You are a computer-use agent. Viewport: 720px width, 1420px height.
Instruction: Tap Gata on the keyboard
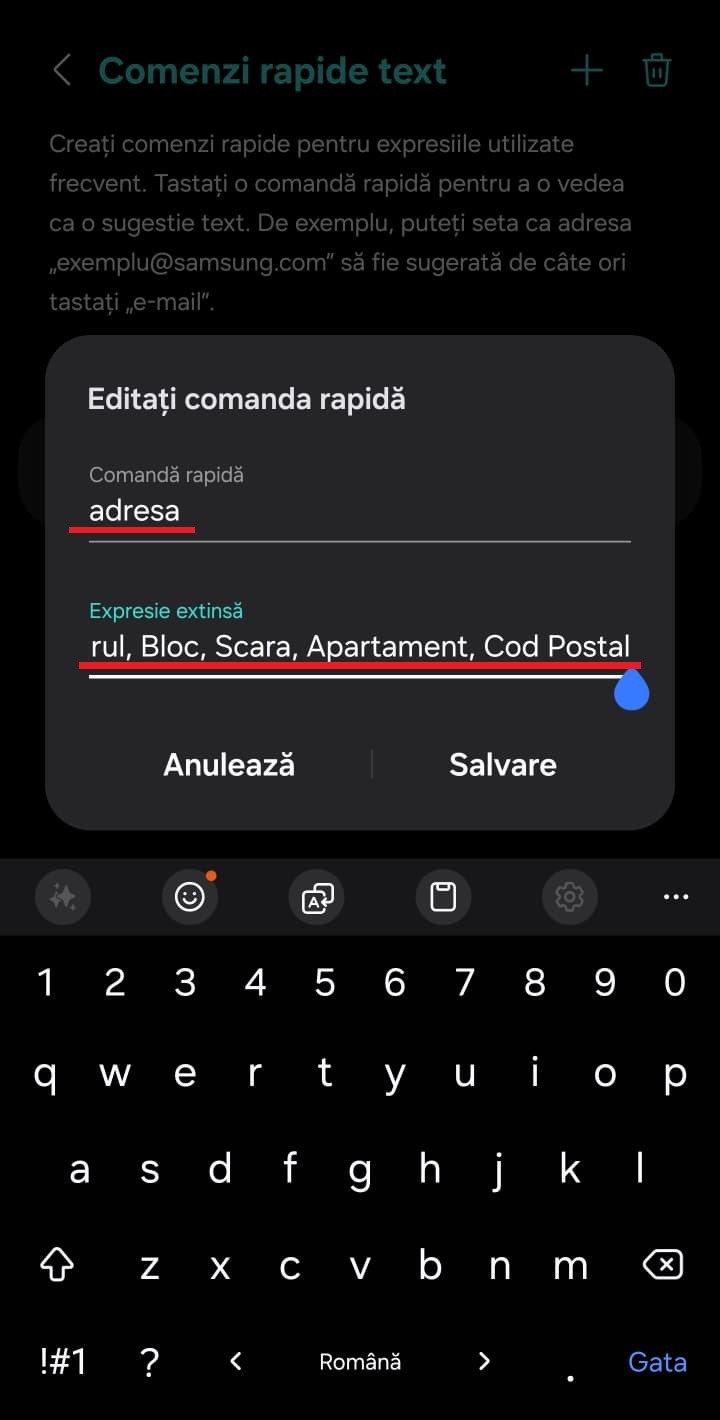coord(657,1362)
